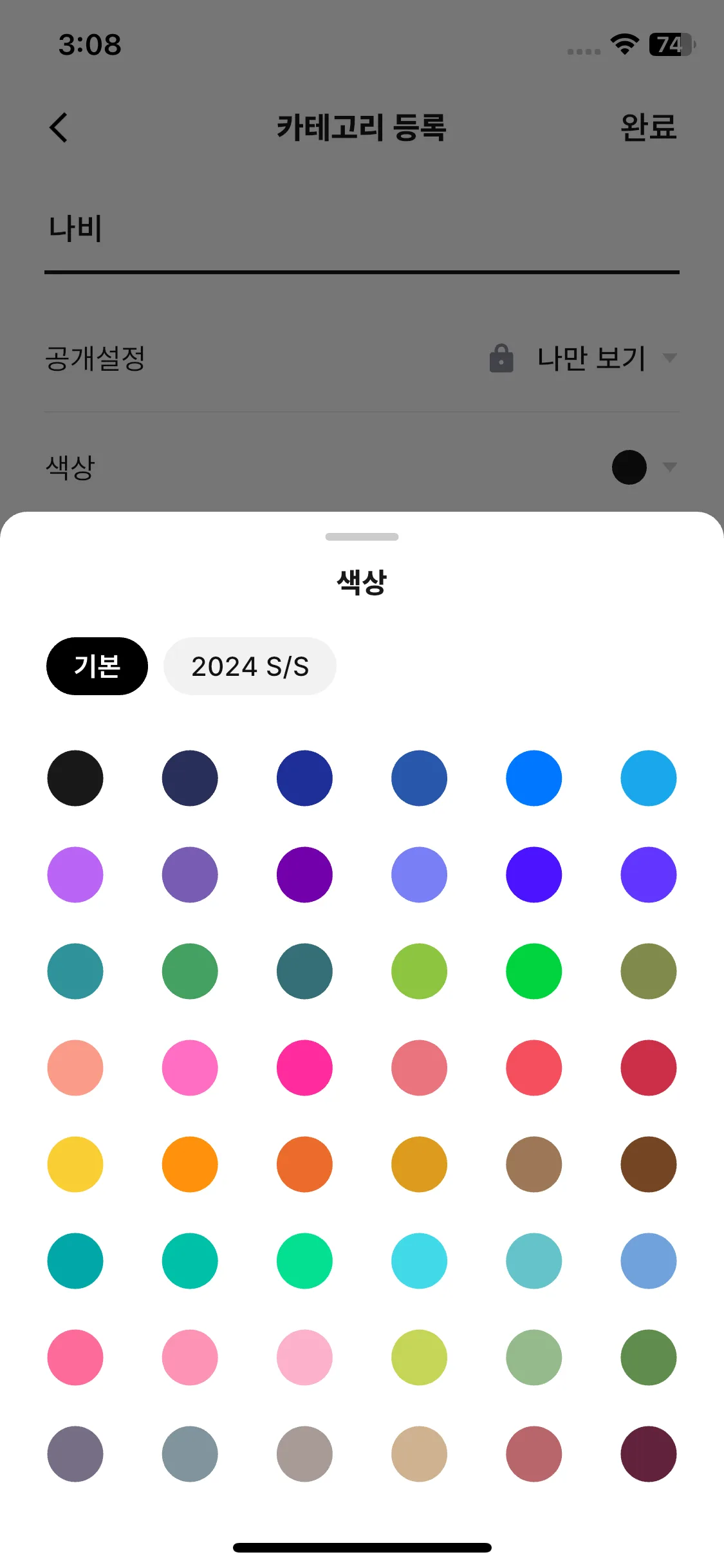Choose the burgundy color swatch

[x=648, y=1454]
